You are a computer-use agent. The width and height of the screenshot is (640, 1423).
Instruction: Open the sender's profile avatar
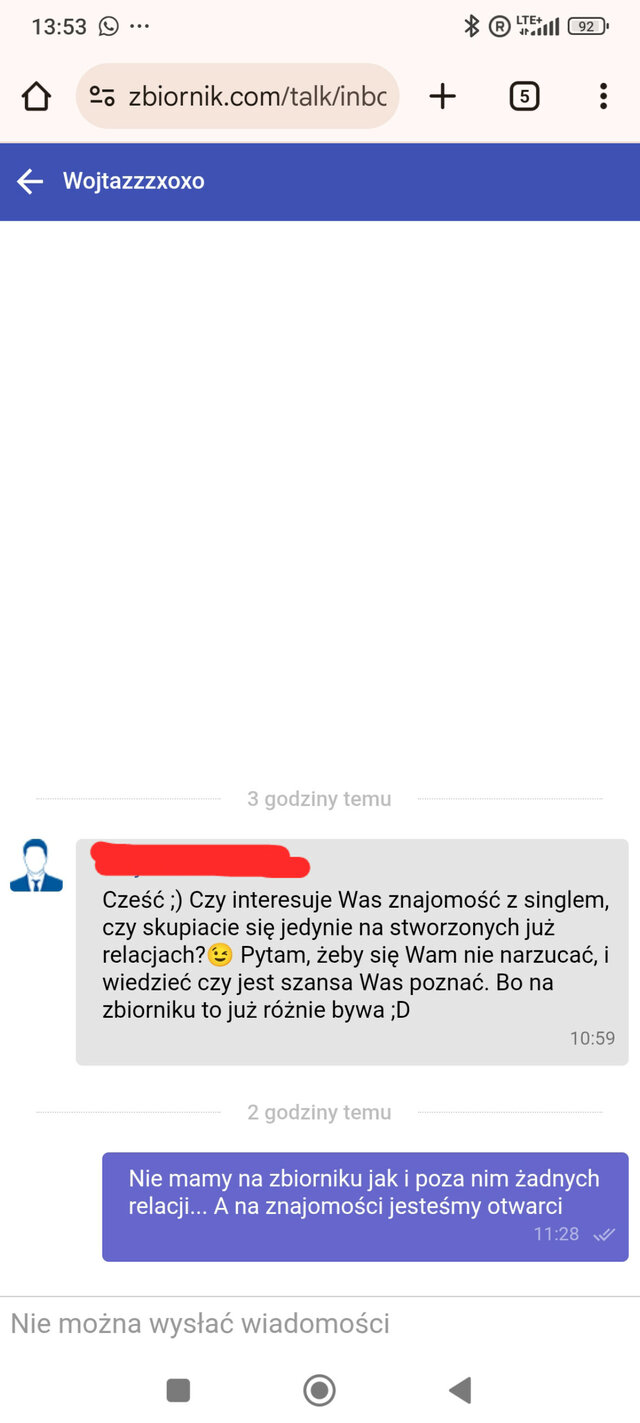36,866
